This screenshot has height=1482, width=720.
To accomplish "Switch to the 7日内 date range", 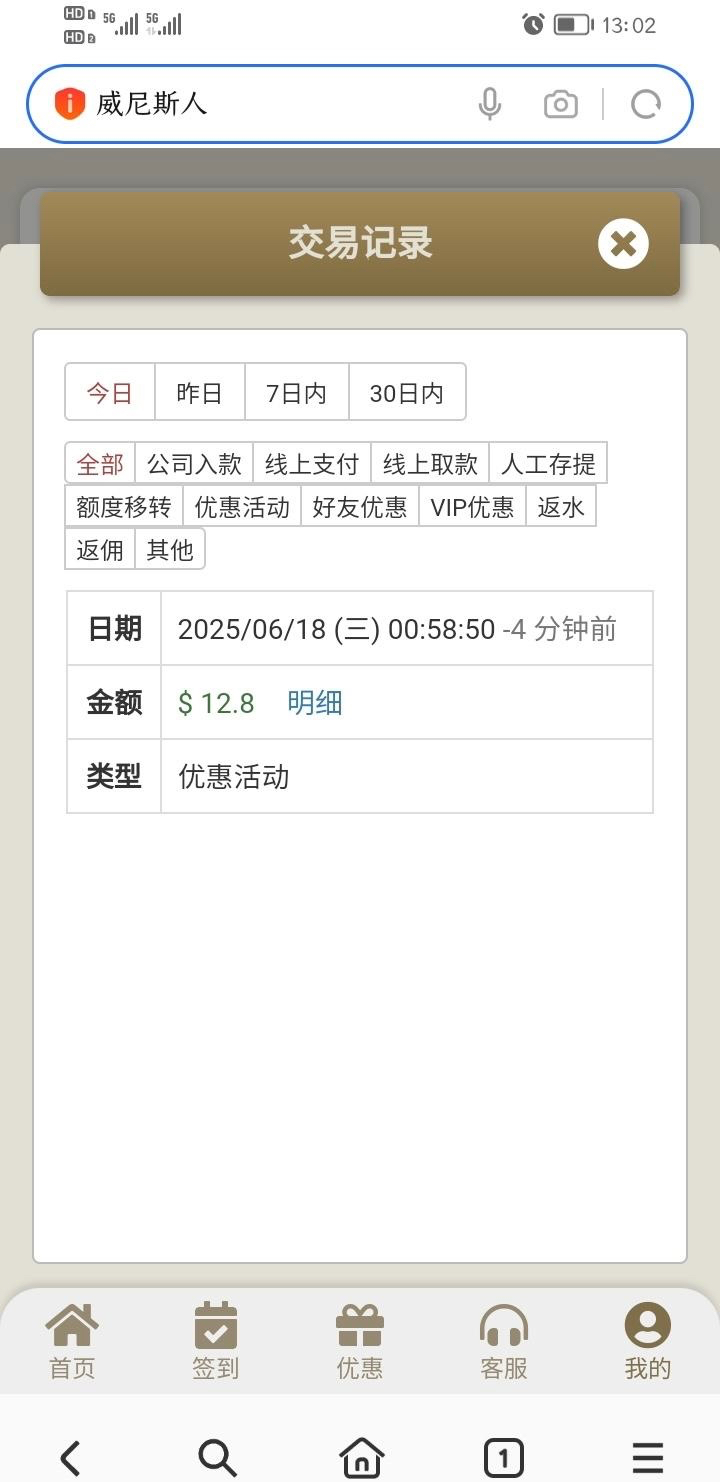I will [296, 393].
